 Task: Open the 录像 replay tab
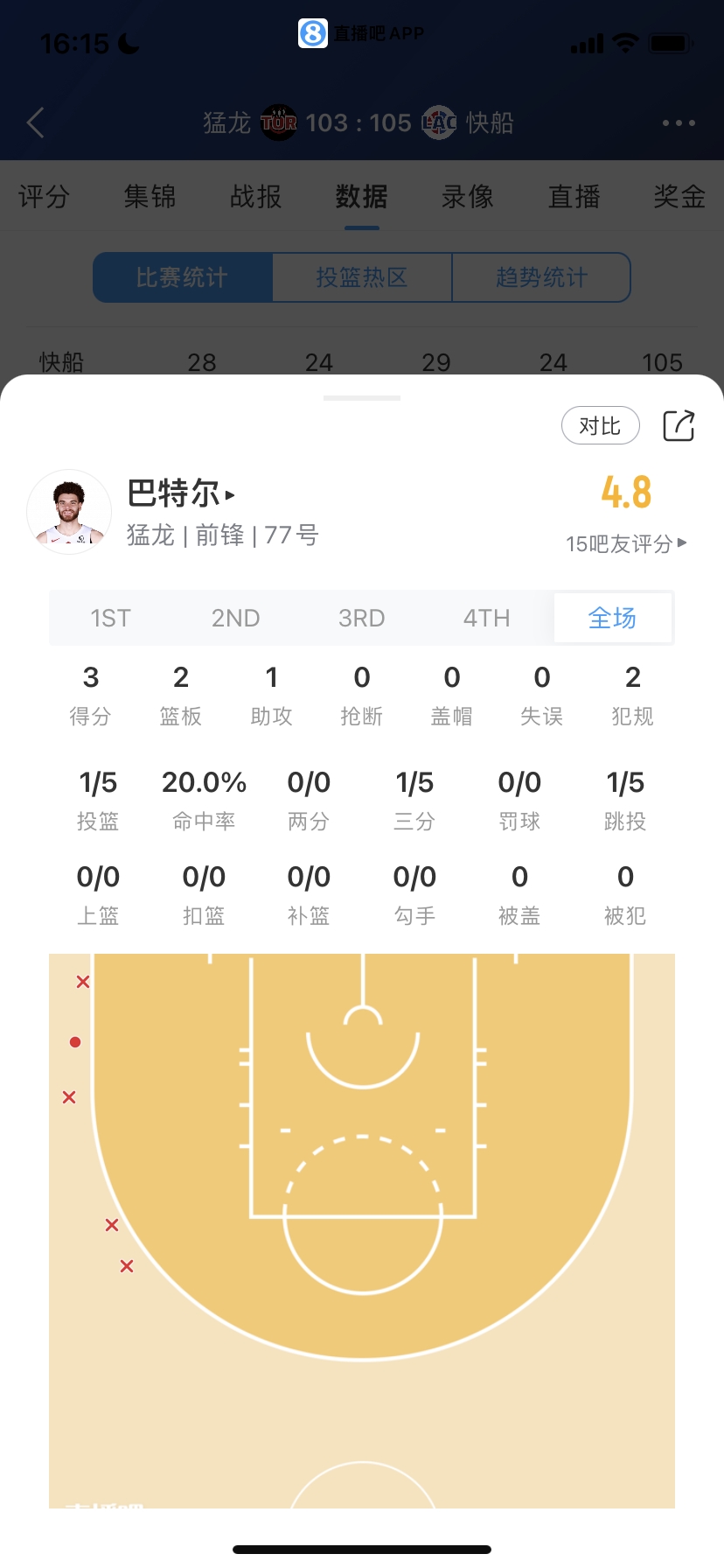(468, 197)
